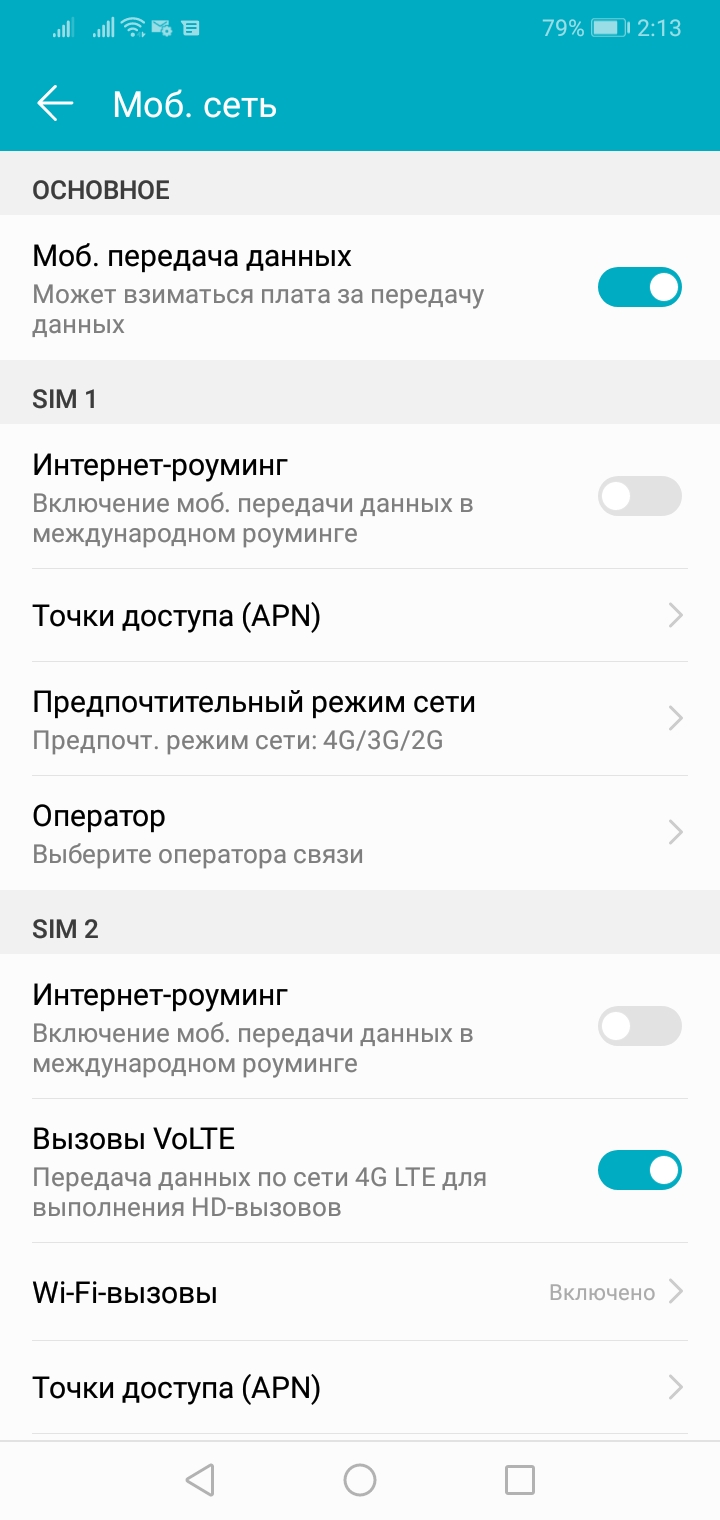Open Предпочтительный режим сети settings
Image resolution: width=720 pixels, height=1520 pixels.
pyautogui.click(x=360, y=719)
